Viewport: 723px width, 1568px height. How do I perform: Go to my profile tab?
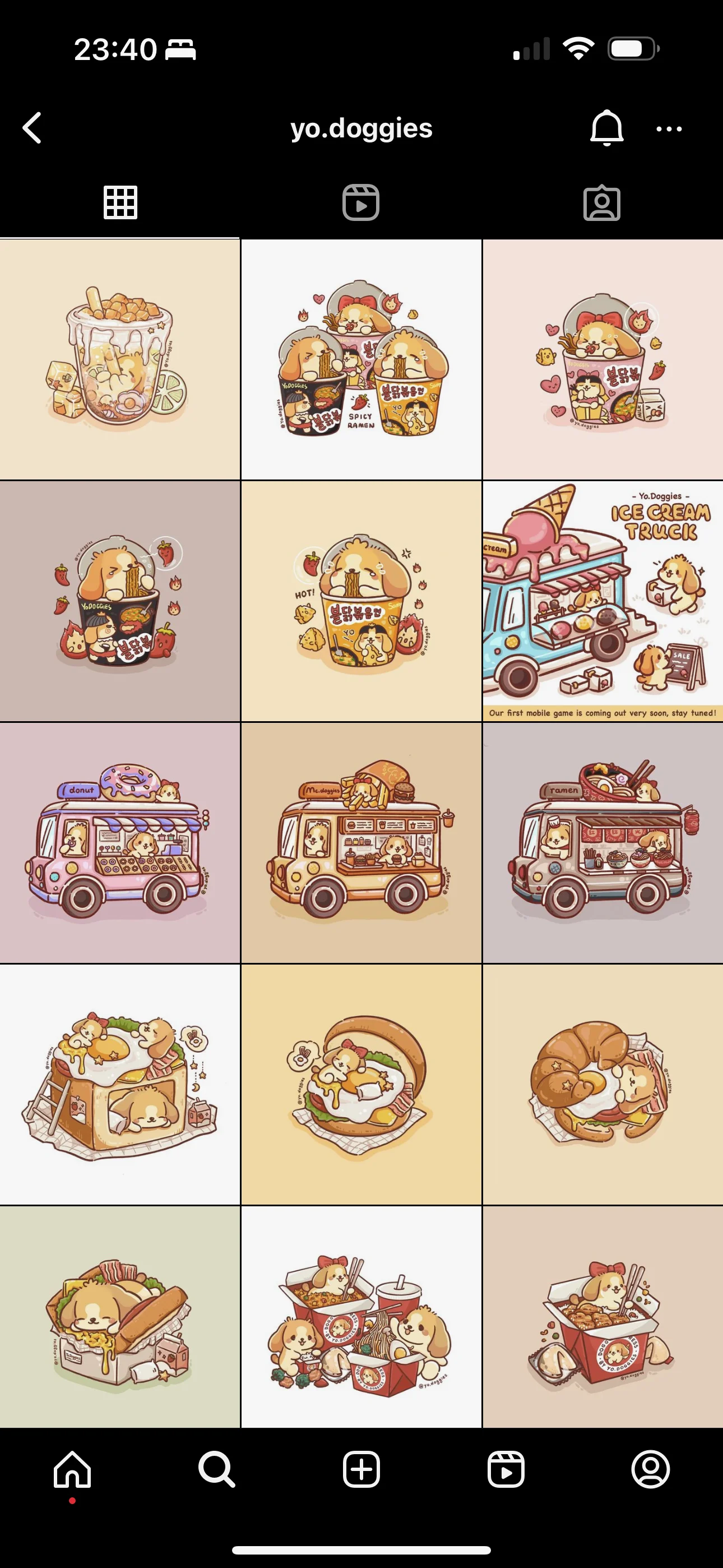[650, 1469]
